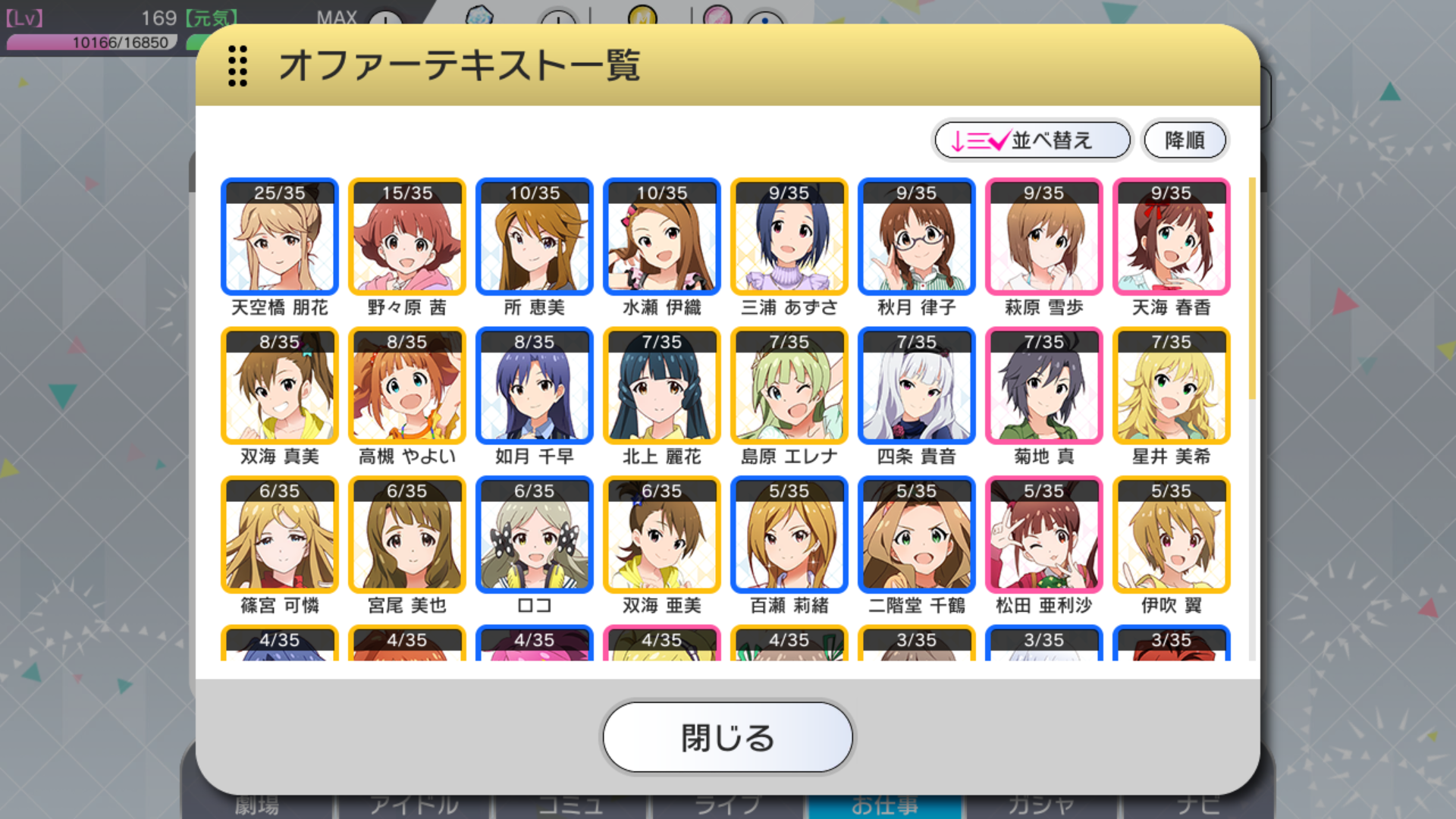
Task: Select 星井 美希's portrait tile
Action: (x=1172, y=387)
